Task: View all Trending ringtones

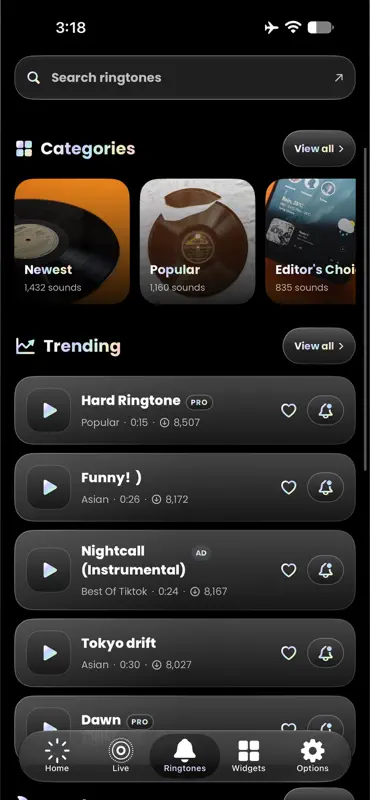Action: 319,346
